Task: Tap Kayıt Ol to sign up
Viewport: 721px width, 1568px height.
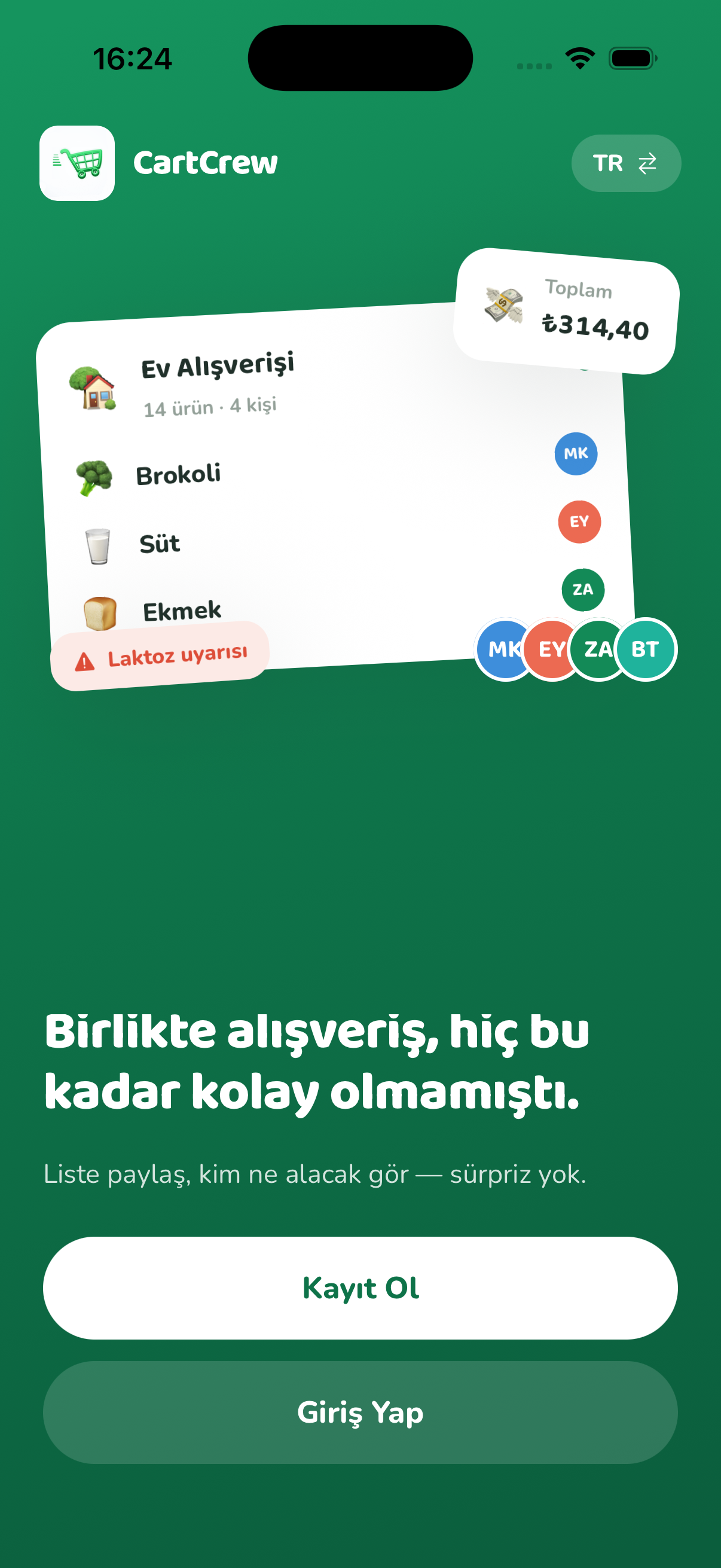Action: tap(360, 1288)
